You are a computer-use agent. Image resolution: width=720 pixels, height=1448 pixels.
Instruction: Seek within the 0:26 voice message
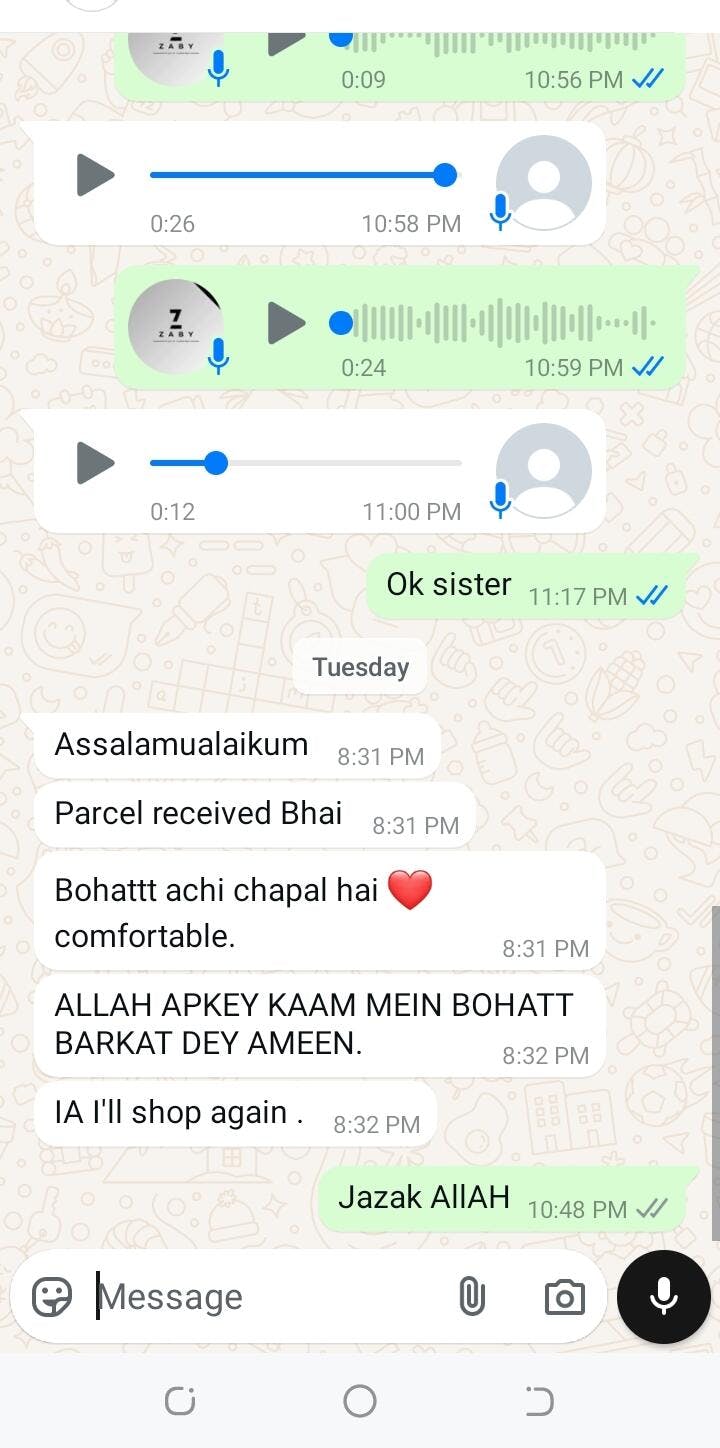pos(300,176)
